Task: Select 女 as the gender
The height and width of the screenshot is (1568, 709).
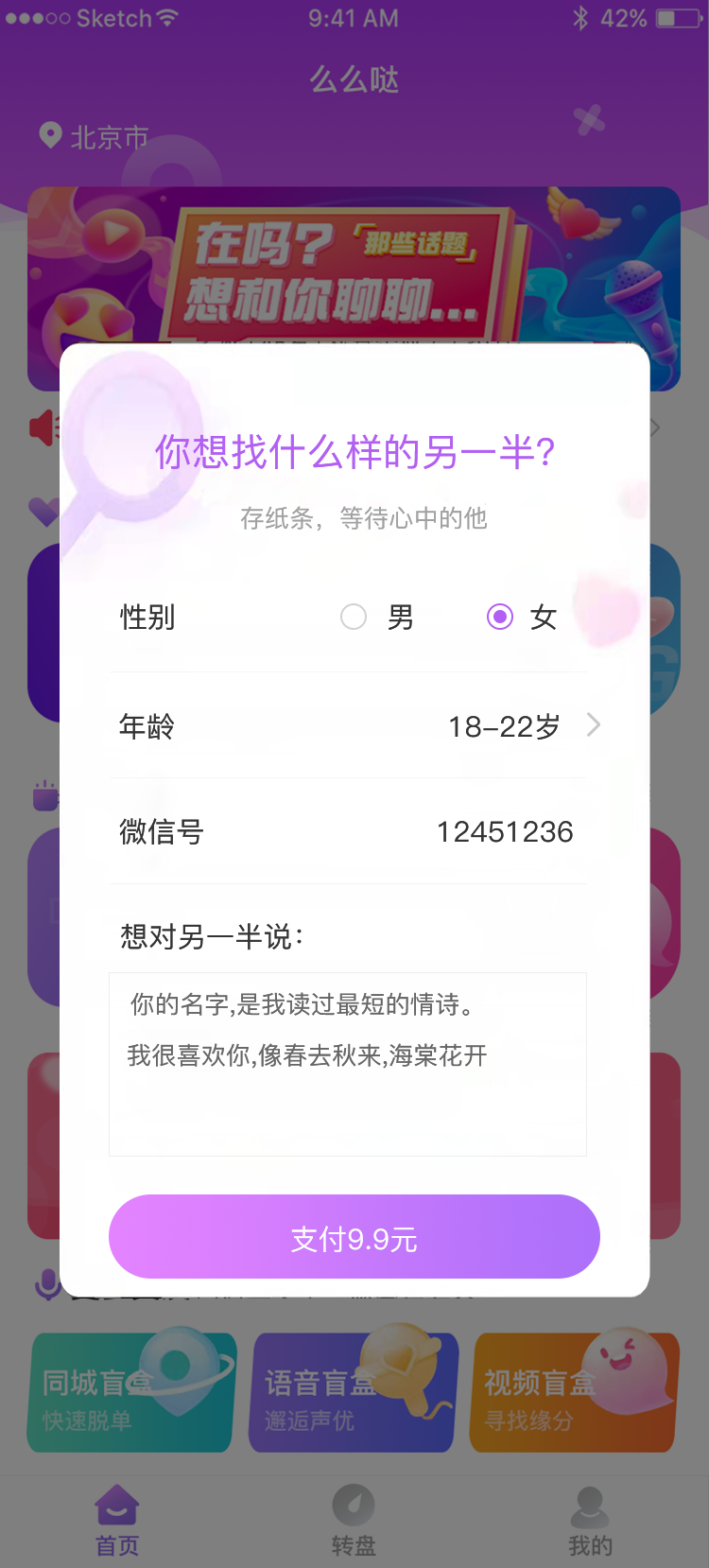Action: (501, 617)
